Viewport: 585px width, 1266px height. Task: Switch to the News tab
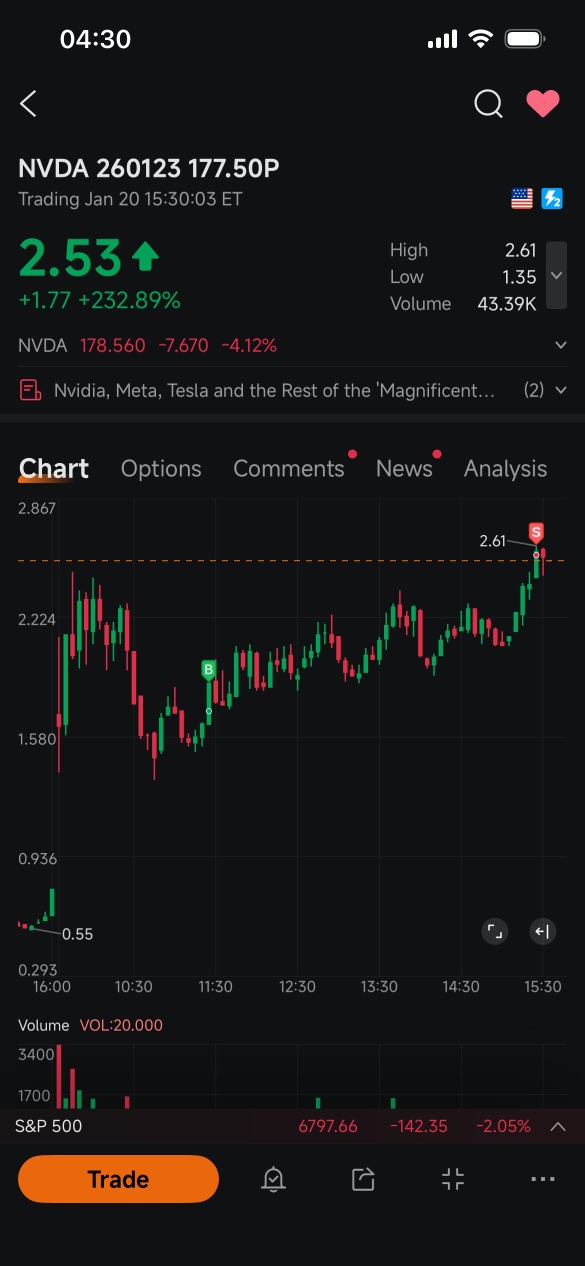[404, 468]
